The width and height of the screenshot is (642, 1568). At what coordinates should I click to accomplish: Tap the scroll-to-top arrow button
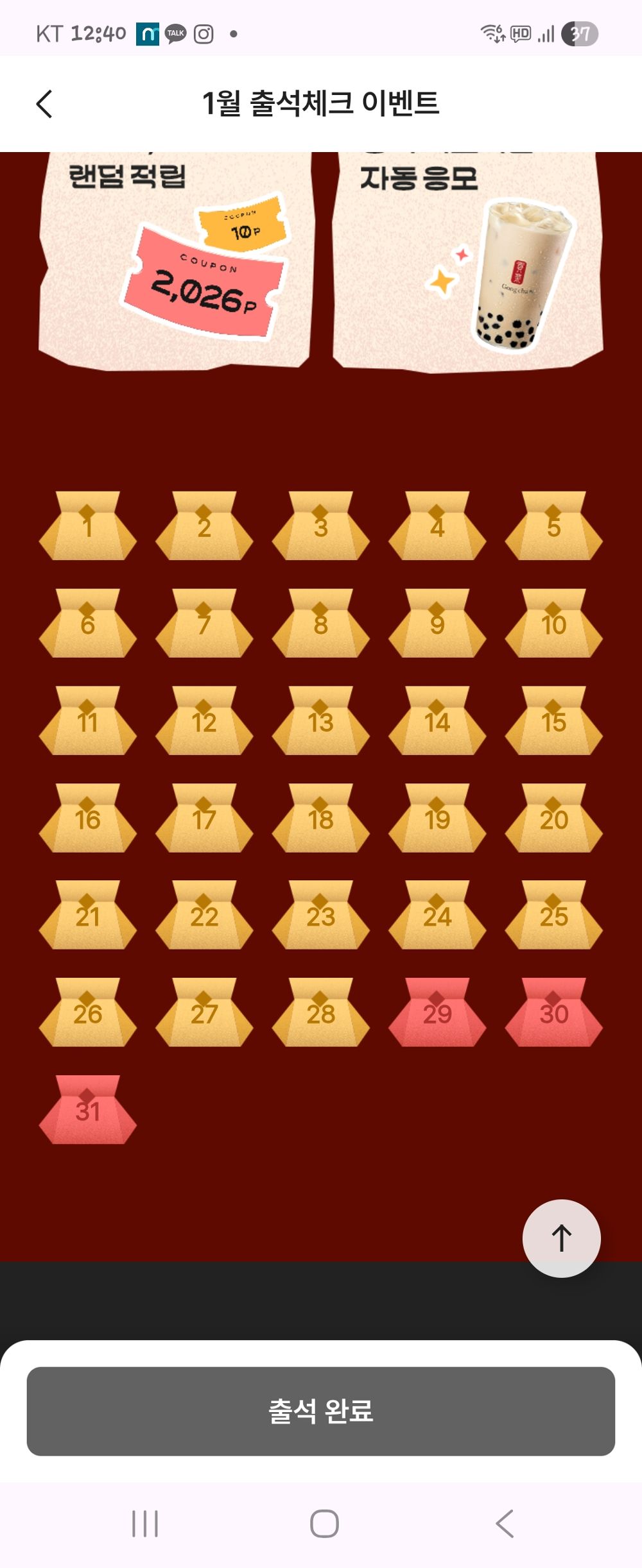[561, 1238]
